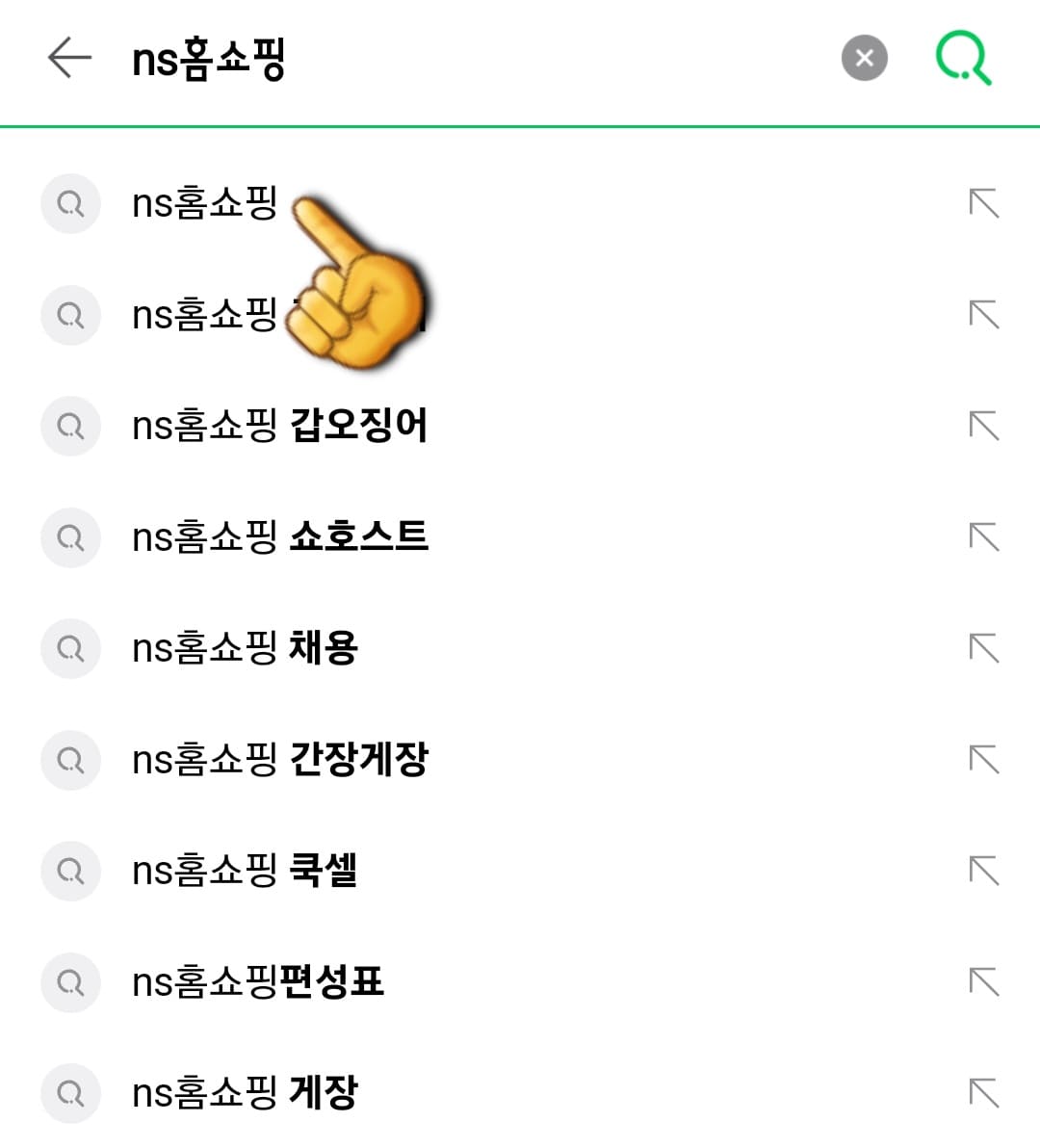The height and width of the screenshot is (1148, 1040).
Task: Tap the magnifier icon beside ns홈쇼핑 쇼호스트
Action: point(69,537)
